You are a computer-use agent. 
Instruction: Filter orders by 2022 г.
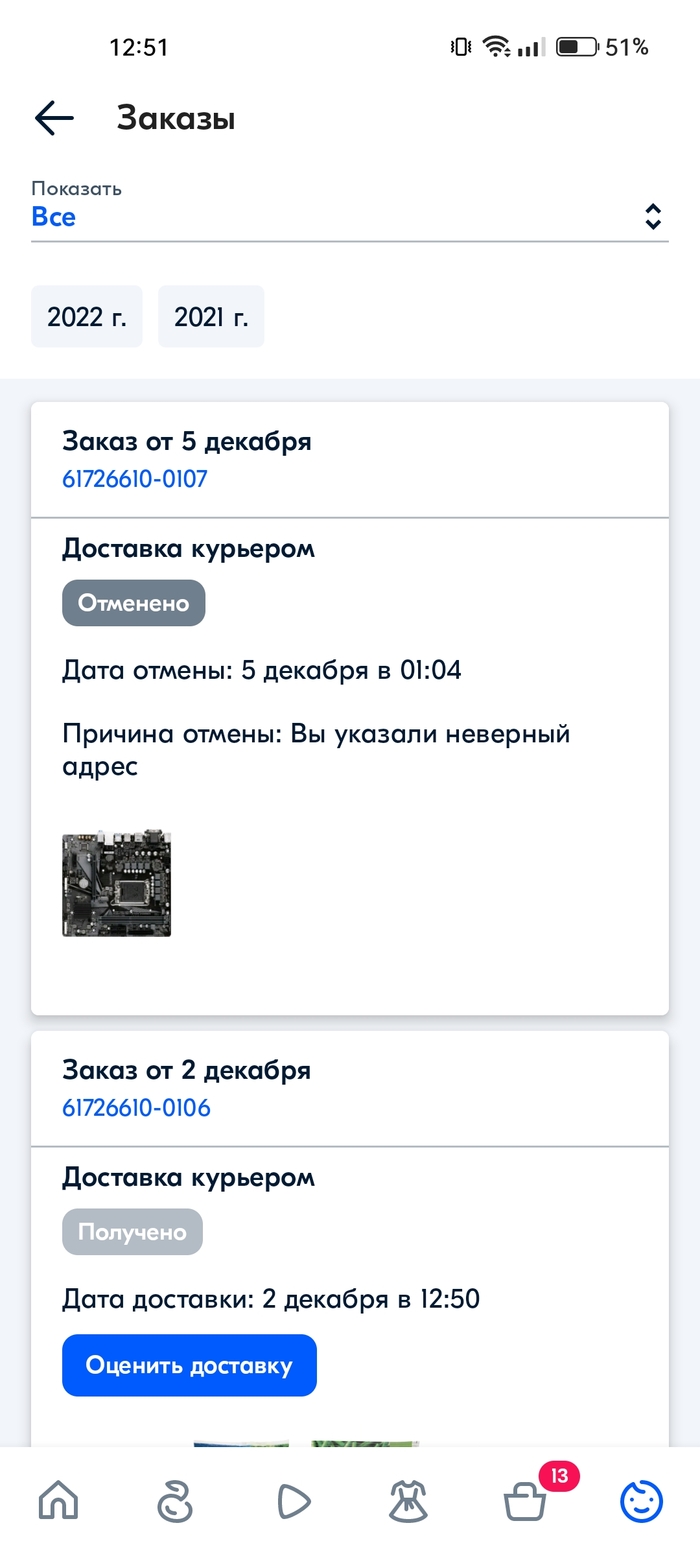pos(87,317)
